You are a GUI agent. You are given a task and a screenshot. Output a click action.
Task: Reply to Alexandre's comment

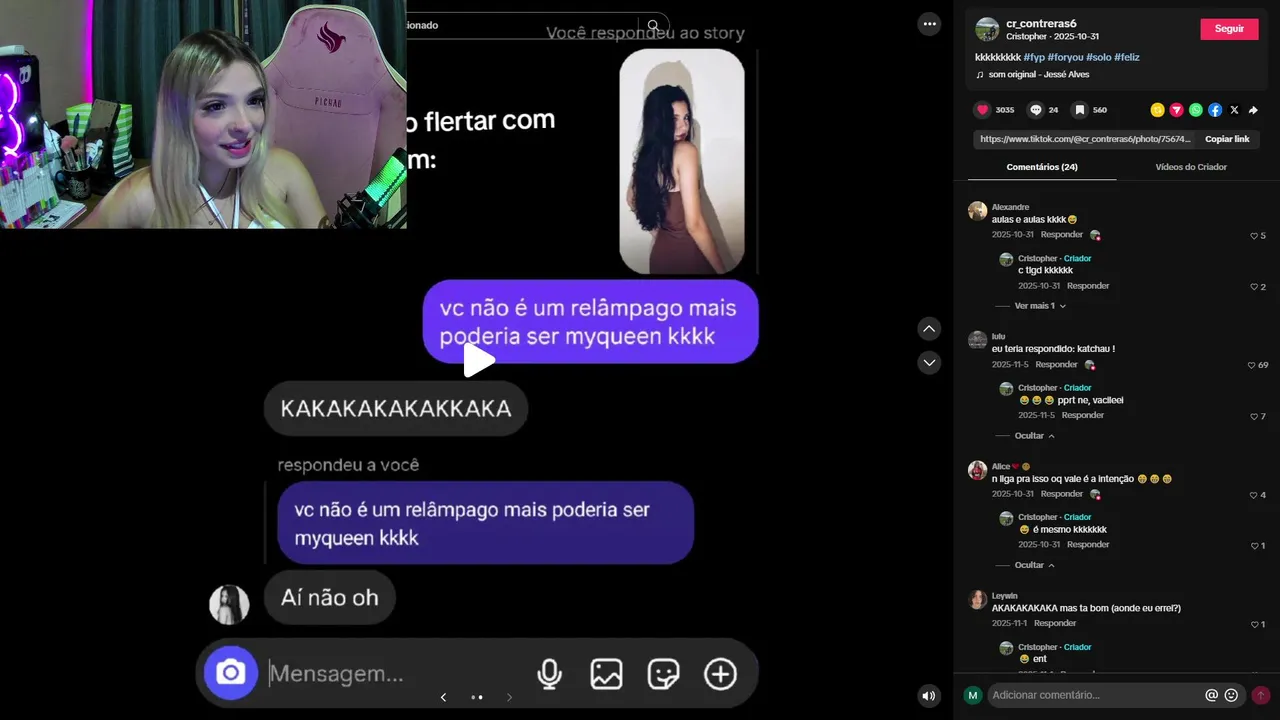(x=1061, y=235)
